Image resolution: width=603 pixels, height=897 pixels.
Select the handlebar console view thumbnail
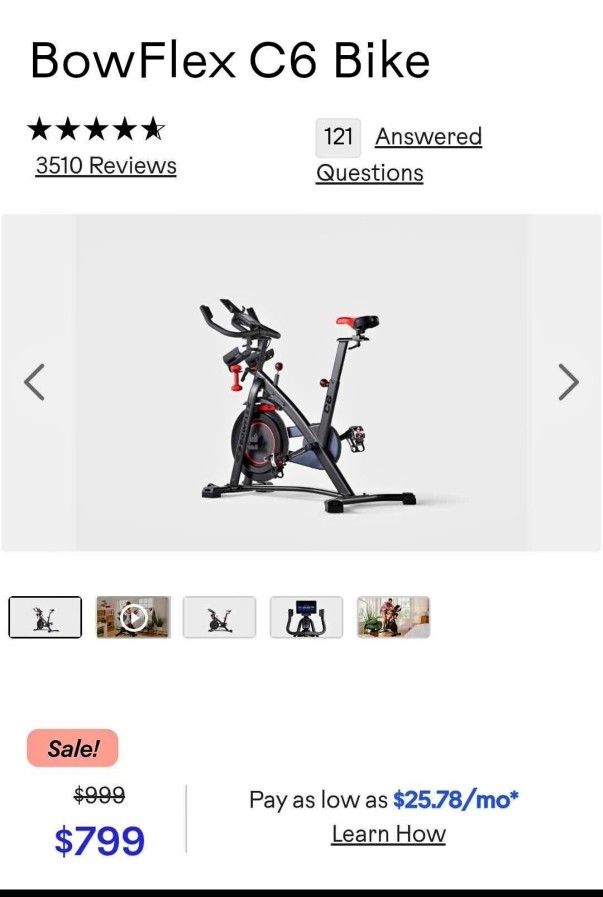pyautogui.click(x=306, y=617)
